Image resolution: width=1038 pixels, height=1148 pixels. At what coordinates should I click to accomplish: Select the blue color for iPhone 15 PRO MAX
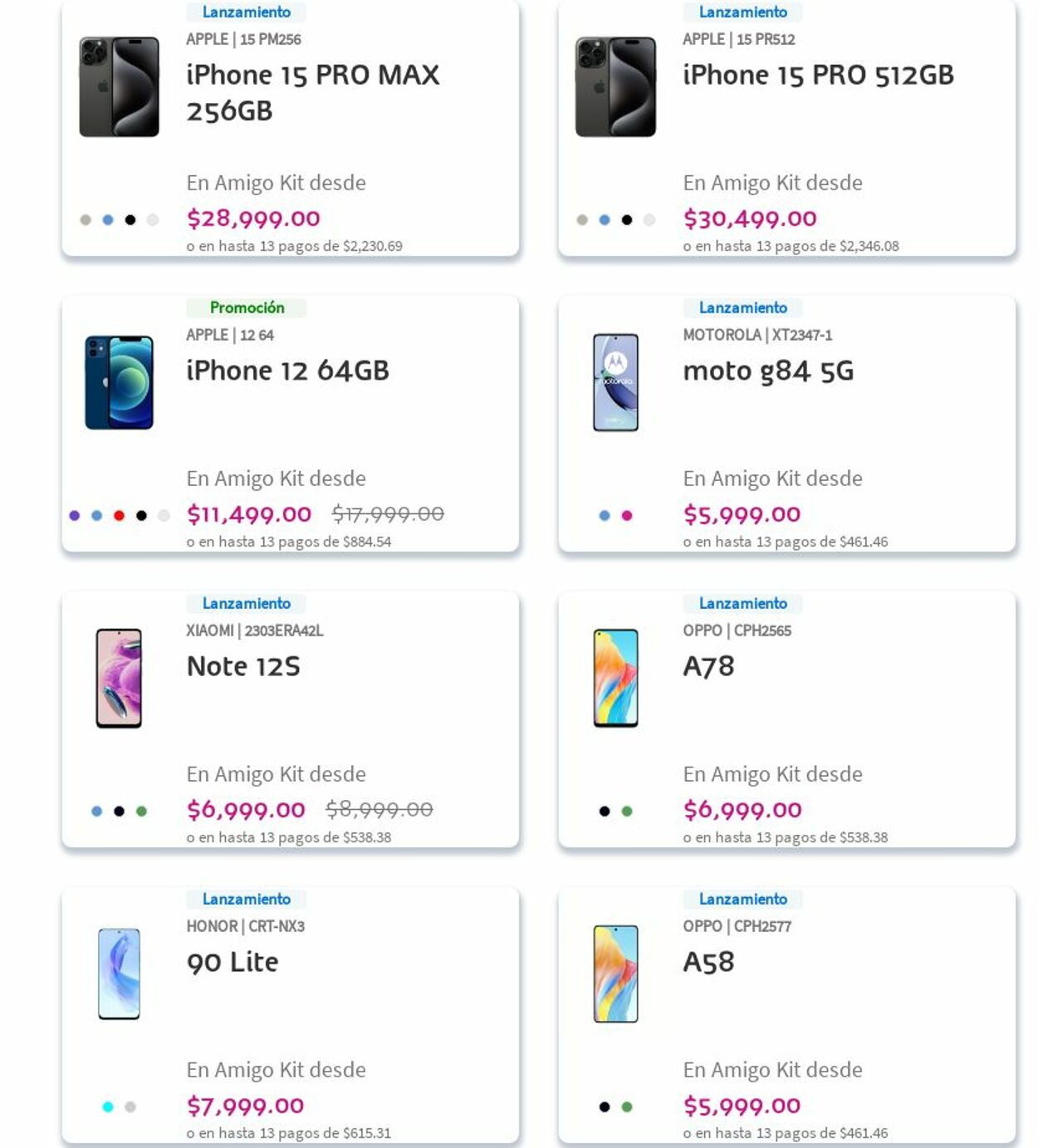point(108,220)
